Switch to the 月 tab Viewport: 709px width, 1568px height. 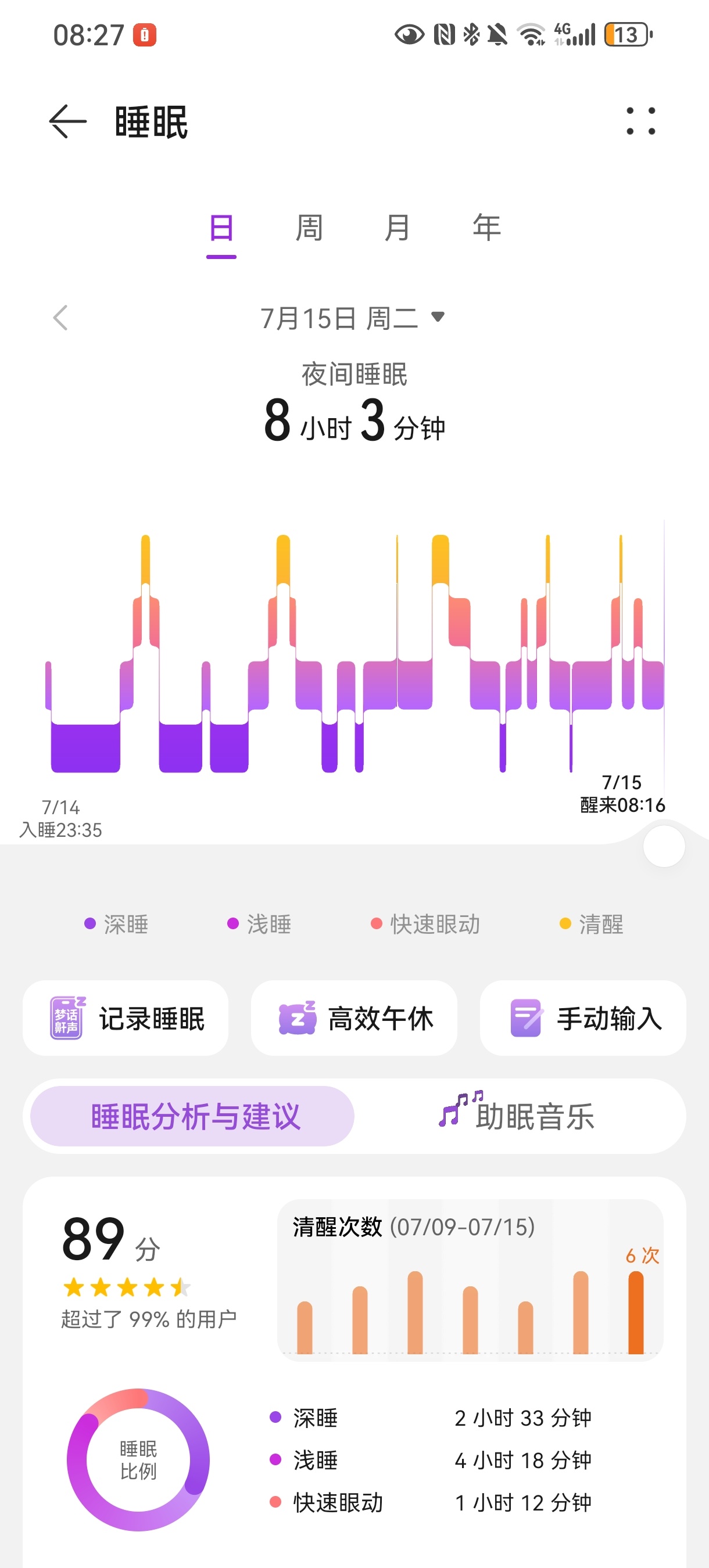398,228
